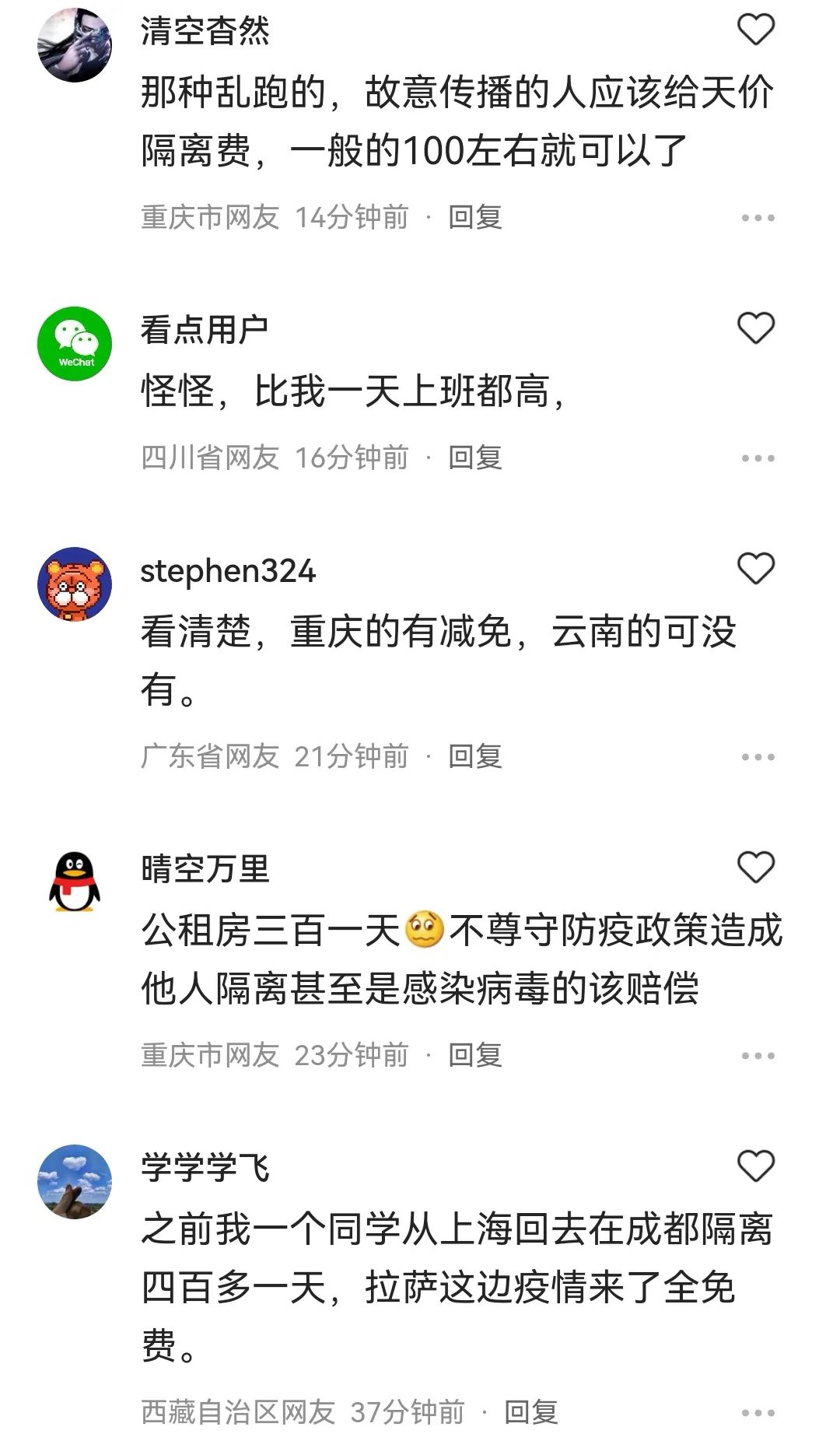Open 看点用户's WeChat avatar
This screenshot has height=1455, width=840.
click(75, 344)
